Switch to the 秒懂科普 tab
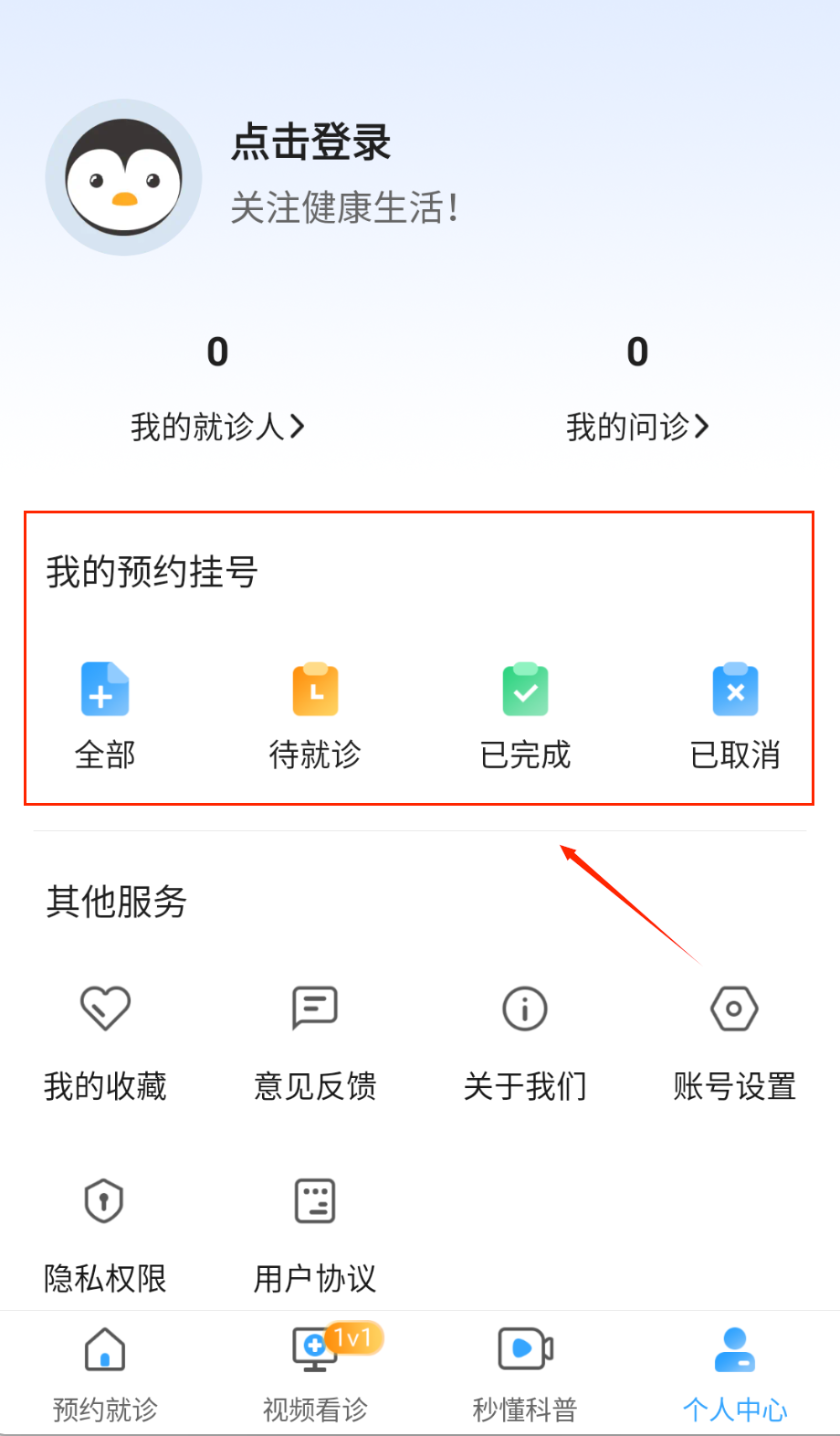The image size is (840, 1436). click(525, 1374)
